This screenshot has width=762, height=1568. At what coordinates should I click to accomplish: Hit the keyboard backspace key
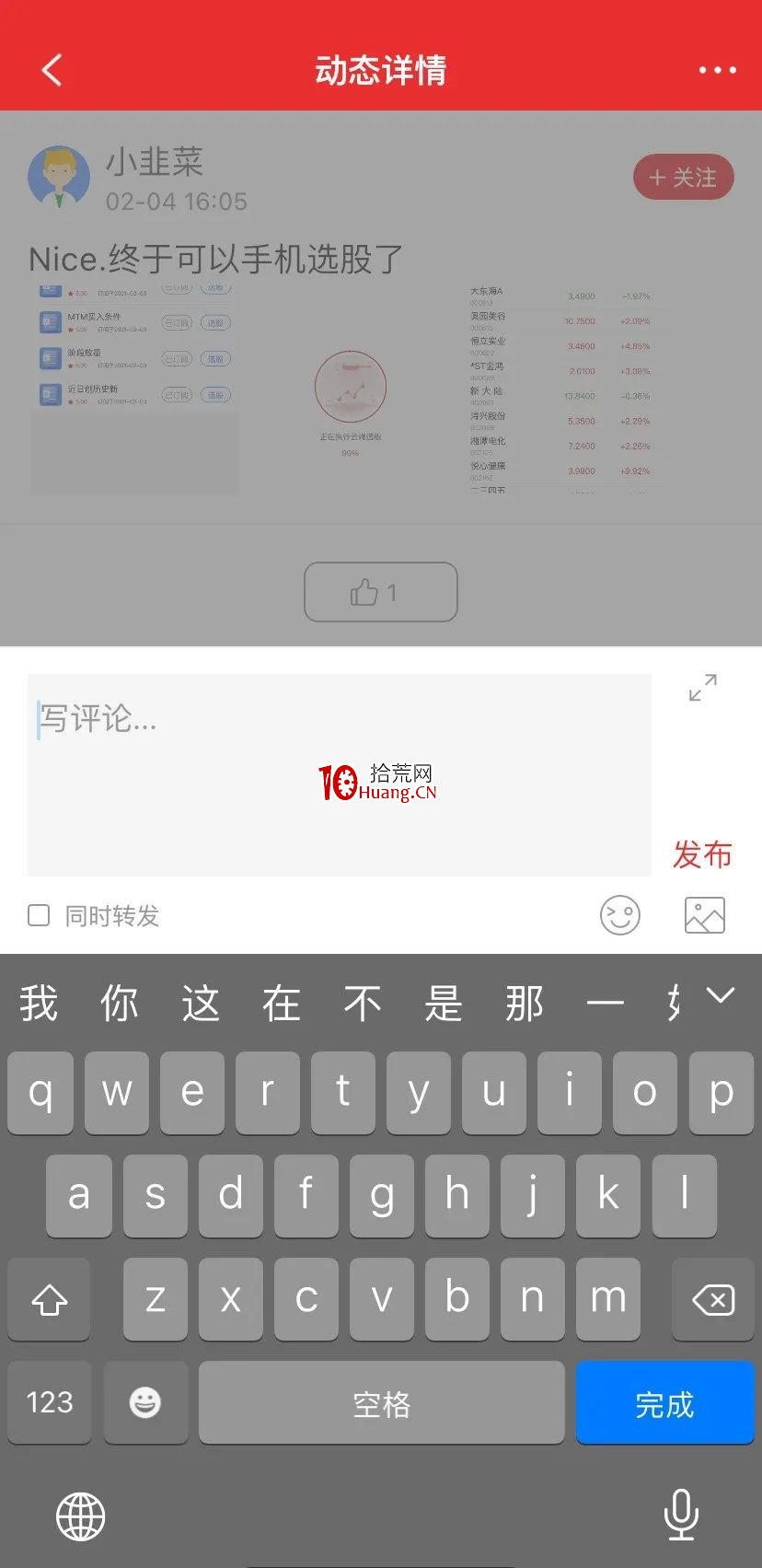pyautogui.click(x=713, y=1299)
